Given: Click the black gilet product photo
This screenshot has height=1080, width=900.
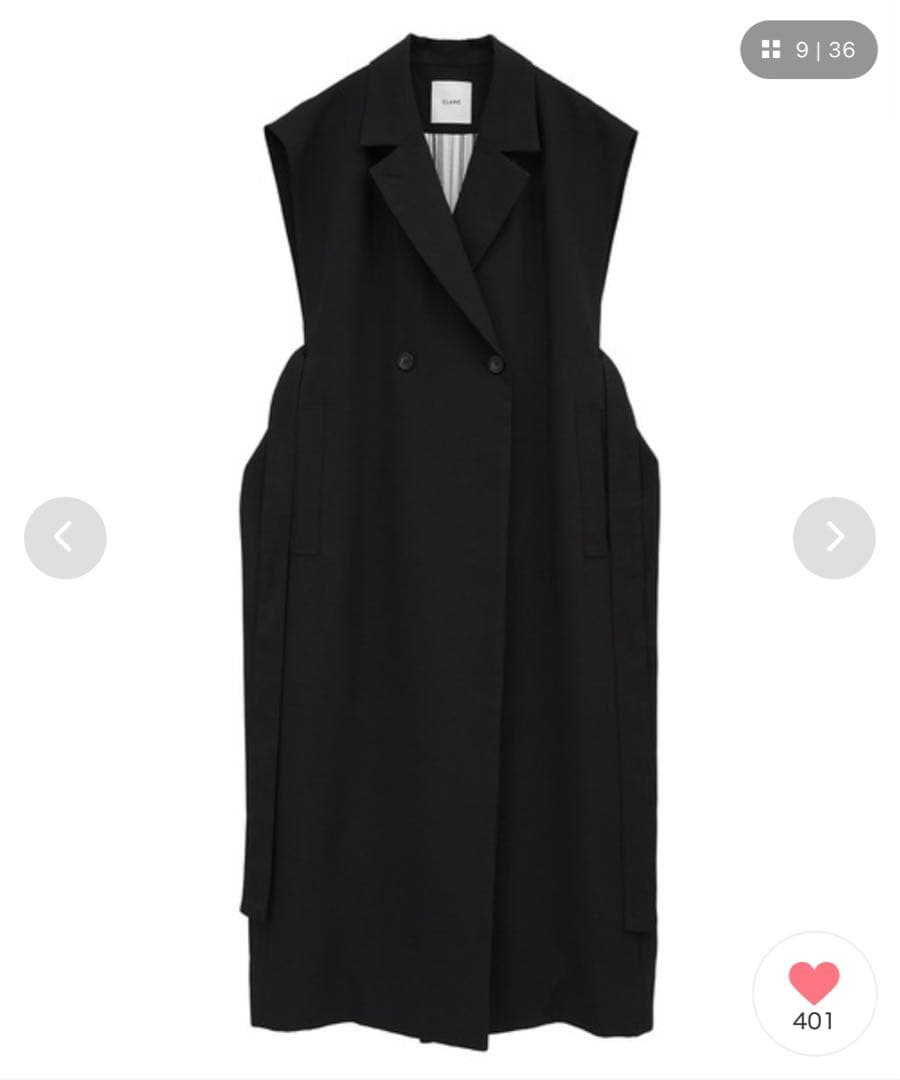Looking at the screenshot, I should click(x=450, y=540).
